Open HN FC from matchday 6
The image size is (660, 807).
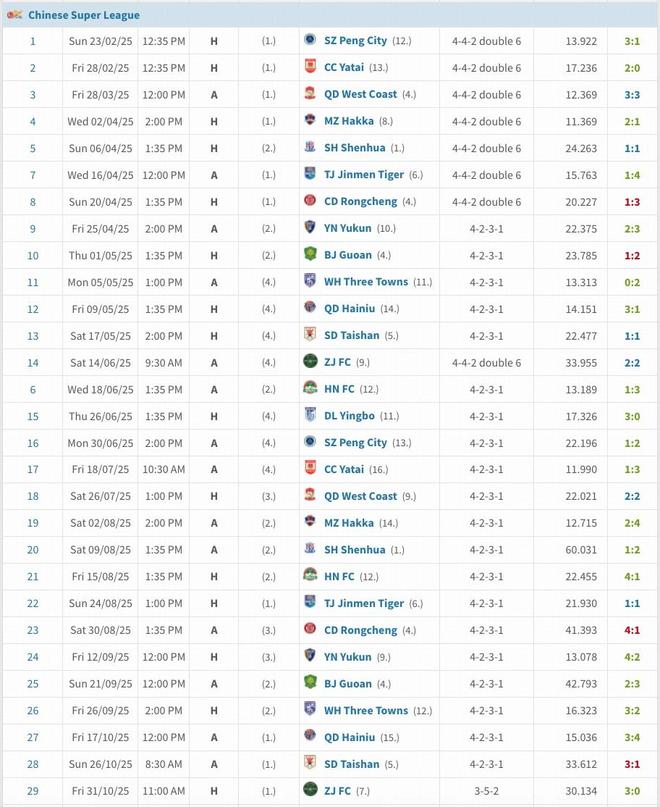339,389
